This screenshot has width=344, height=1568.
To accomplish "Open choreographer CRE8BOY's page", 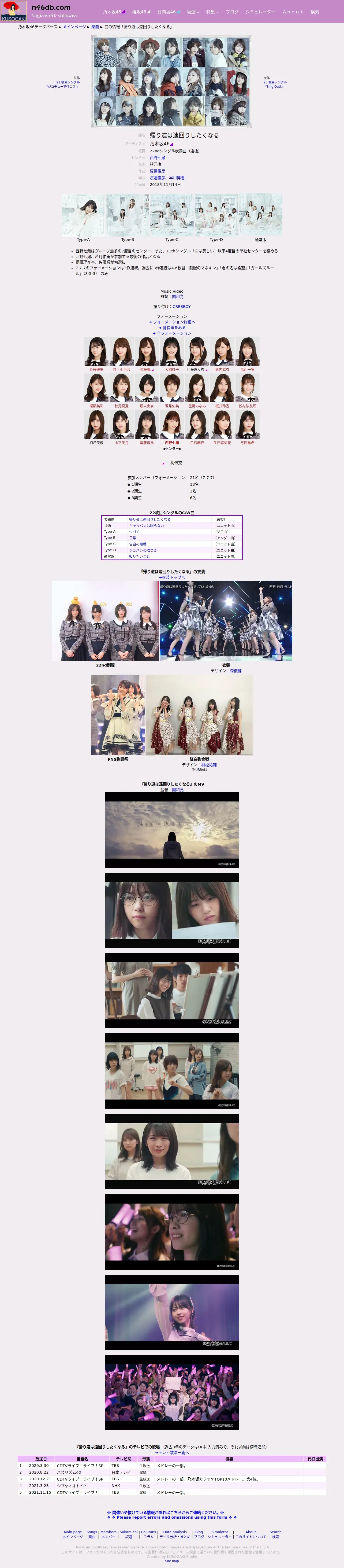I will tap(181, 307).
